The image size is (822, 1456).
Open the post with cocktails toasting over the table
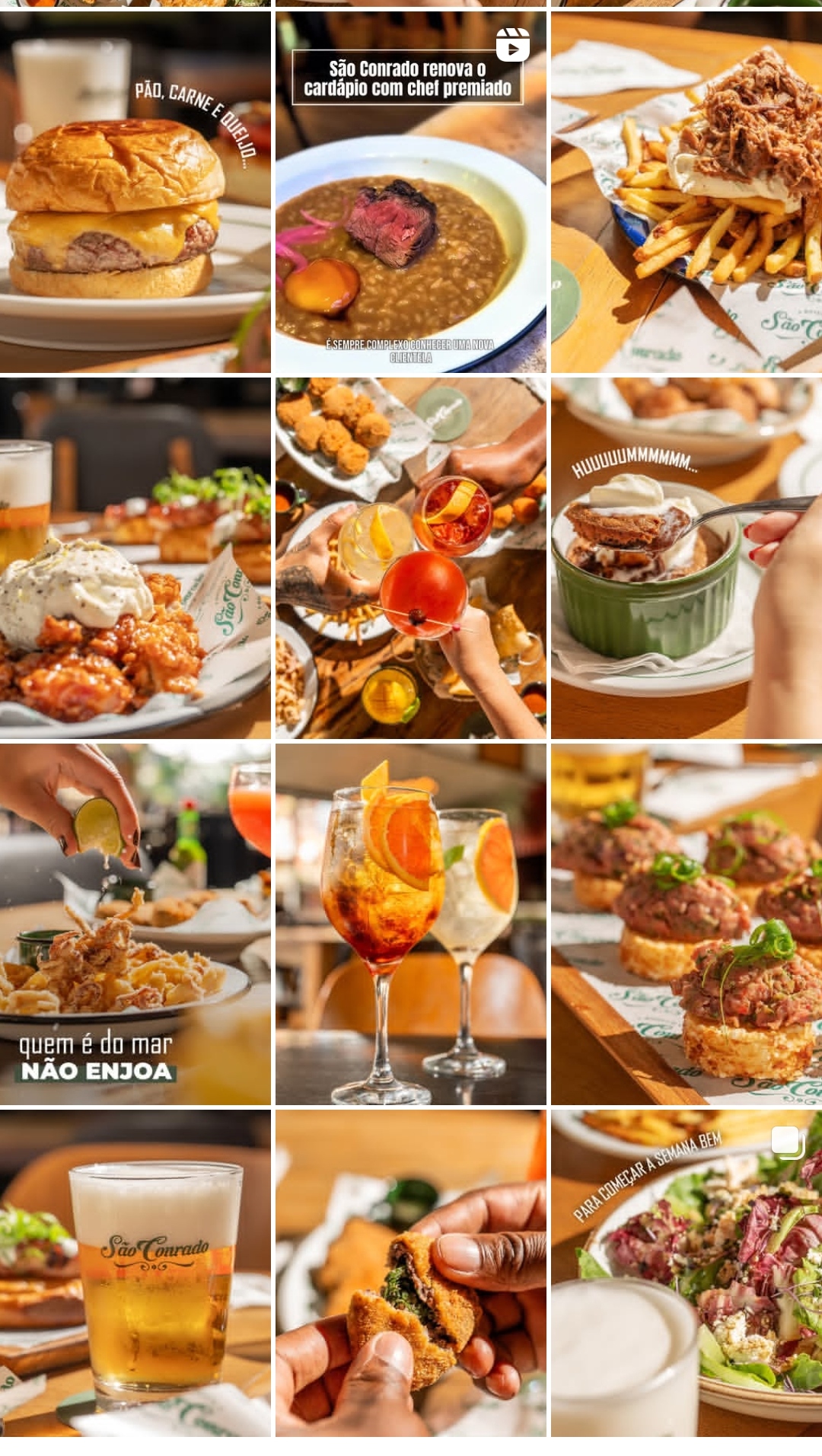pyautogui.click(x=410, y=558)
